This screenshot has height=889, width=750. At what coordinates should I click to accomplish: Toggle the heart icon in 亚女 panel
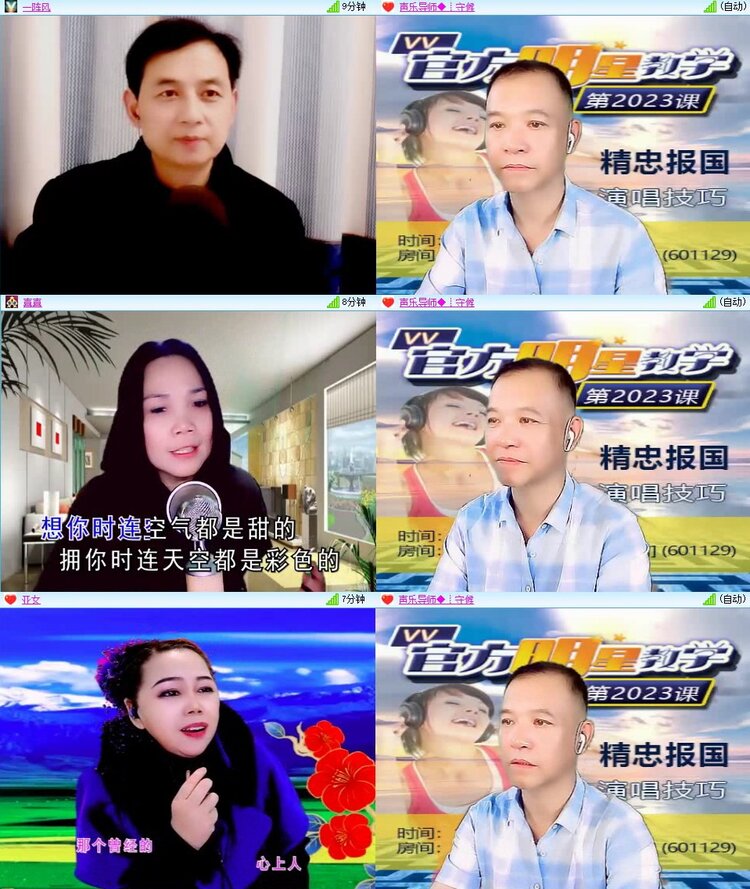(10, 600)
